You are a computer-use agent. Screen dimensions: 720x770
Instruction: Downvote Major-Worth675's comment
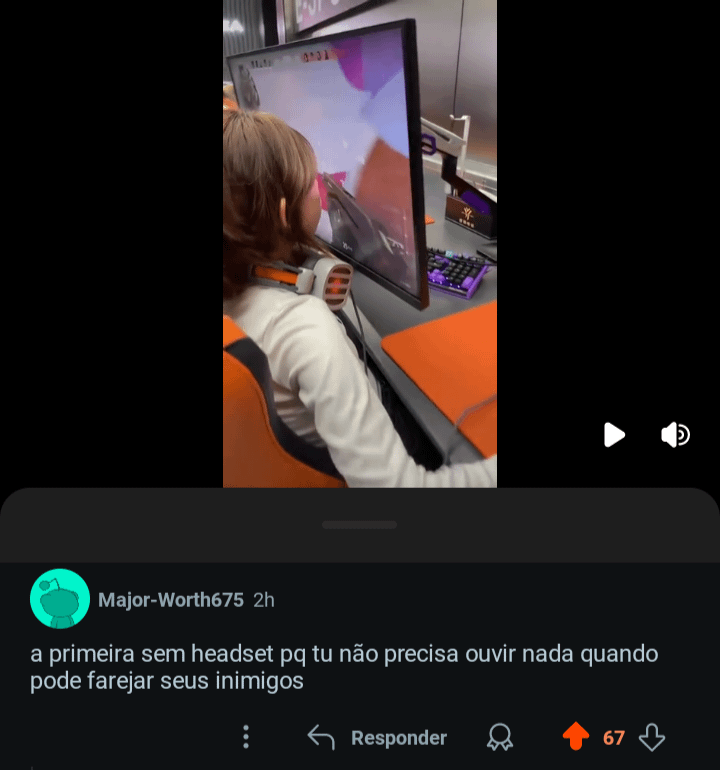tap(652, 738)
